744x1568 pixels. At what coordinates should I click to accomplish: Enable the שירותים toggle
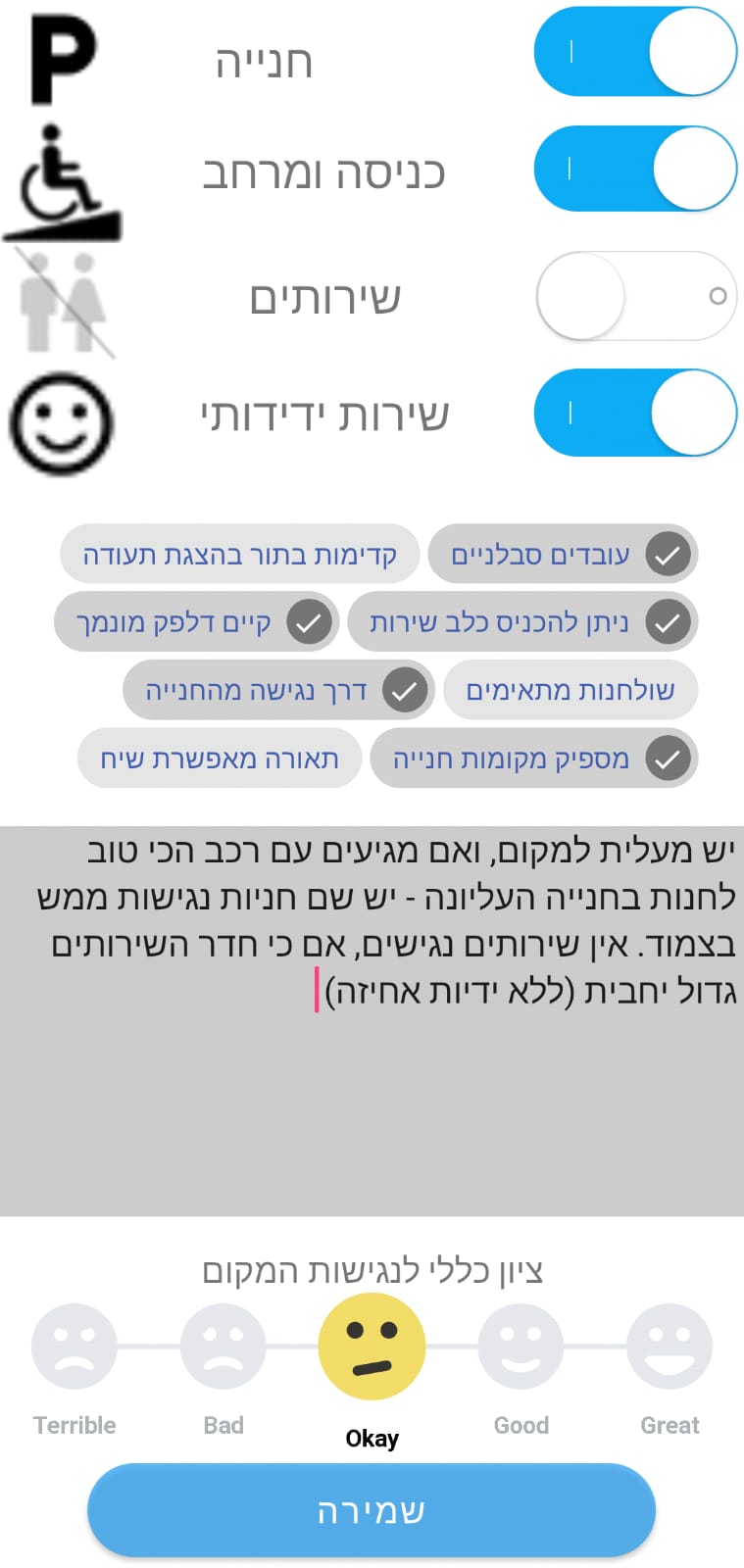coord(635,296)
